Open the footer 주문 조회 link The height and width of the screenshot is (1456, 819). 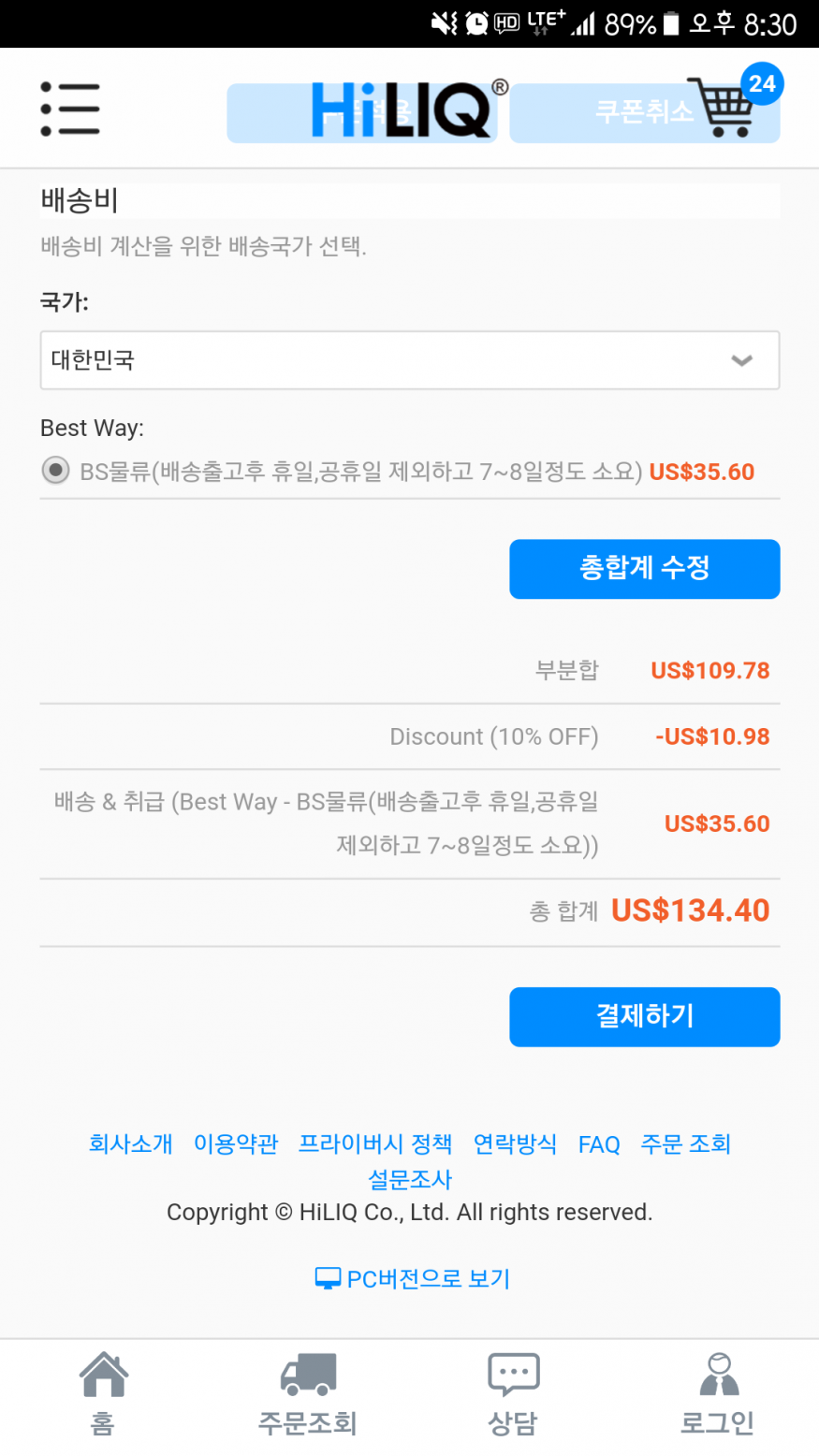click(685, 1143)
